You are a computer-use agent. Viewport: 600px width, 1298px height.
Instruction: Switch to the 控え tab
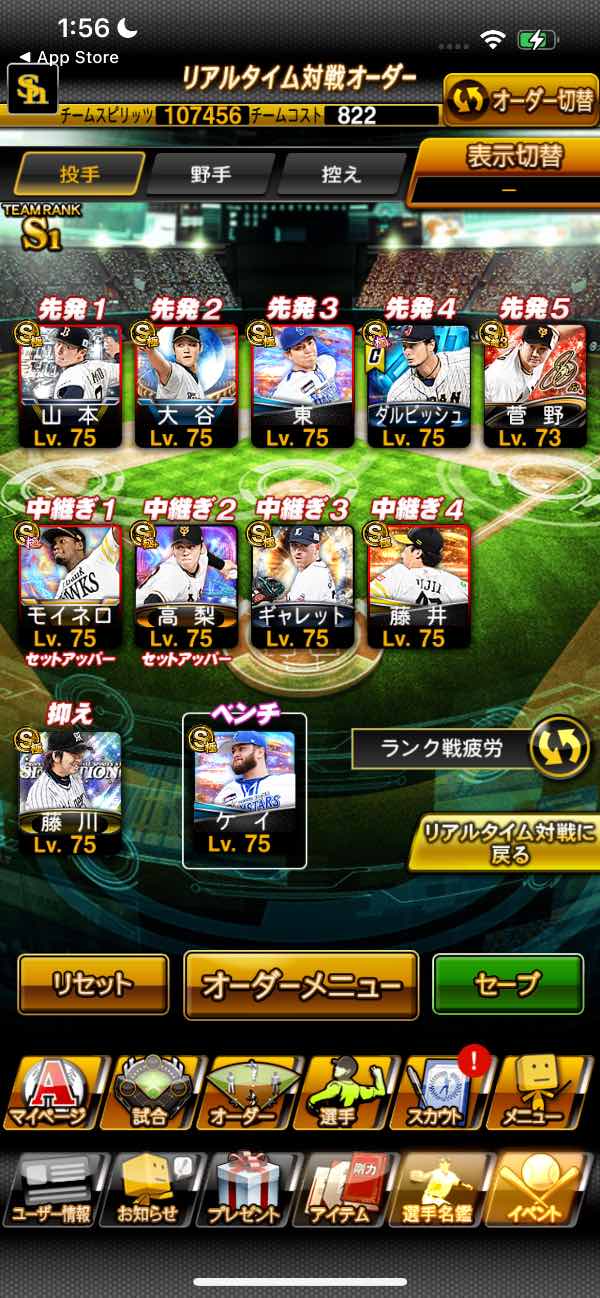pos(341,174)
